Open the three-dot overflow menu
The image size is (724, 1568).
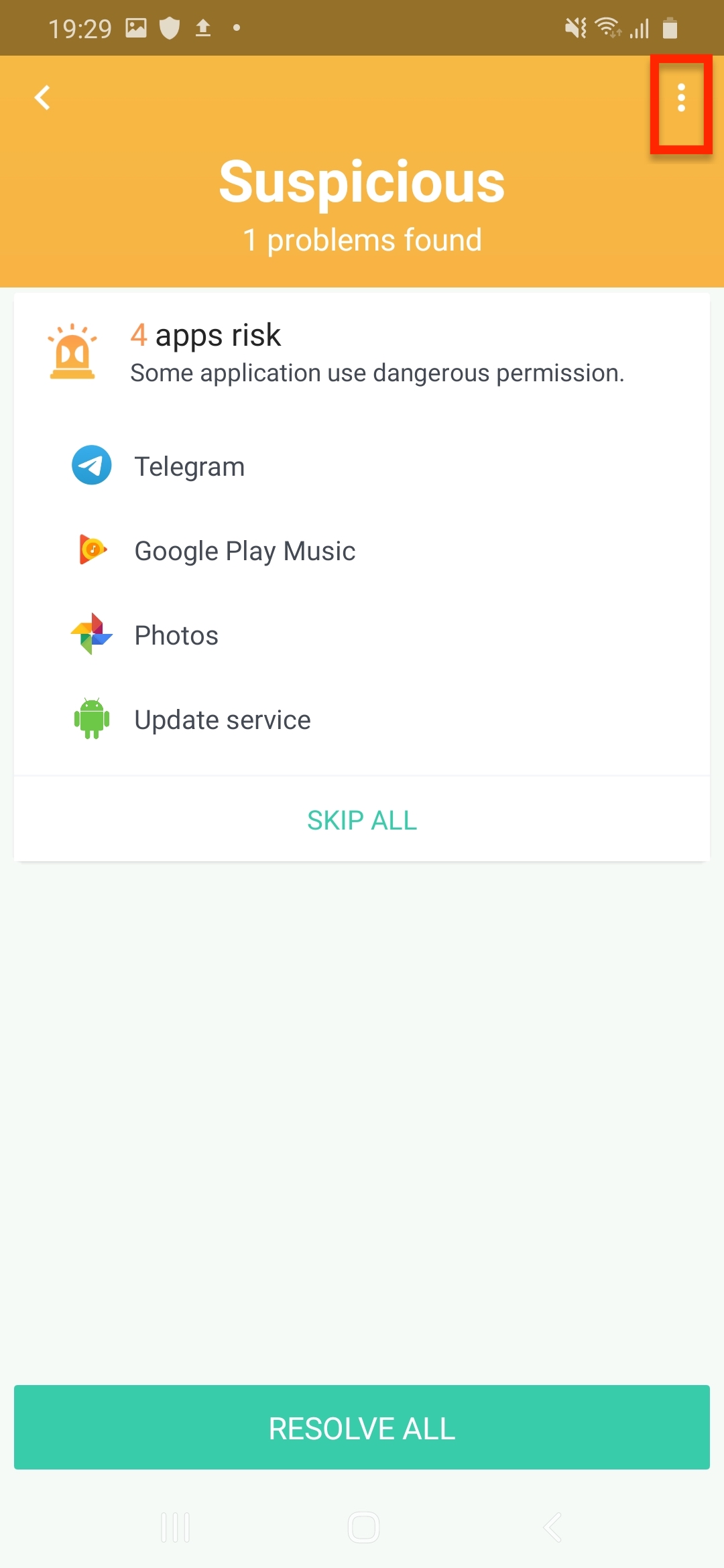(x=681, y=99)
